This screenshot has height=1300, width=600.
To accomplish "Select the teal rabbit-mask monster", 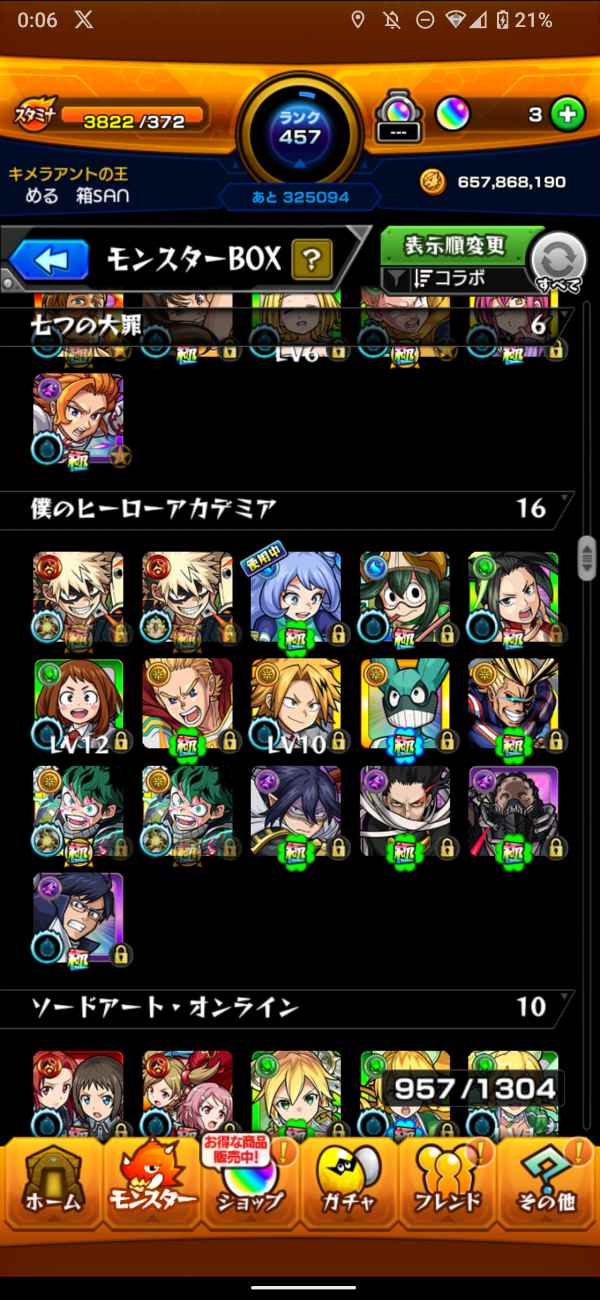I will [405, 704].
